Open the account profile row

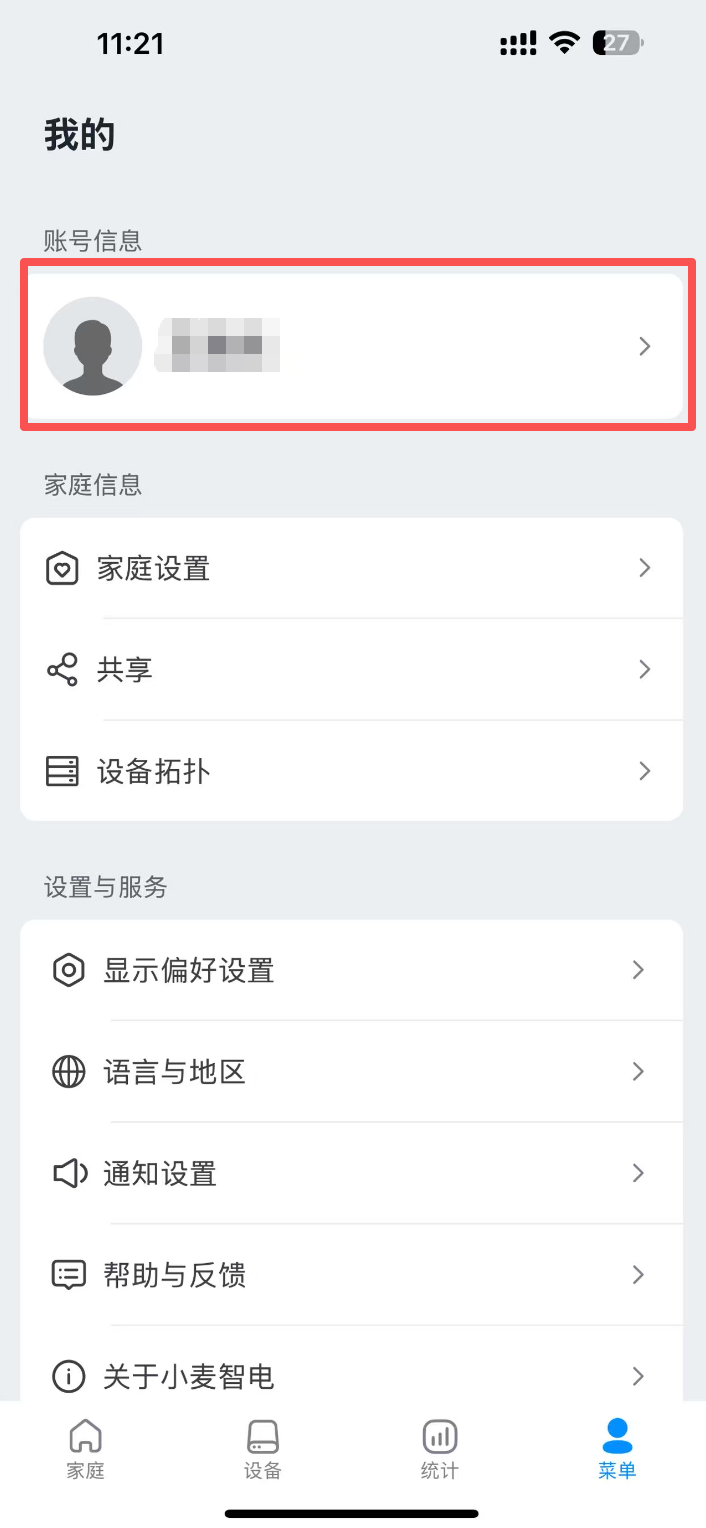[352, 346]
